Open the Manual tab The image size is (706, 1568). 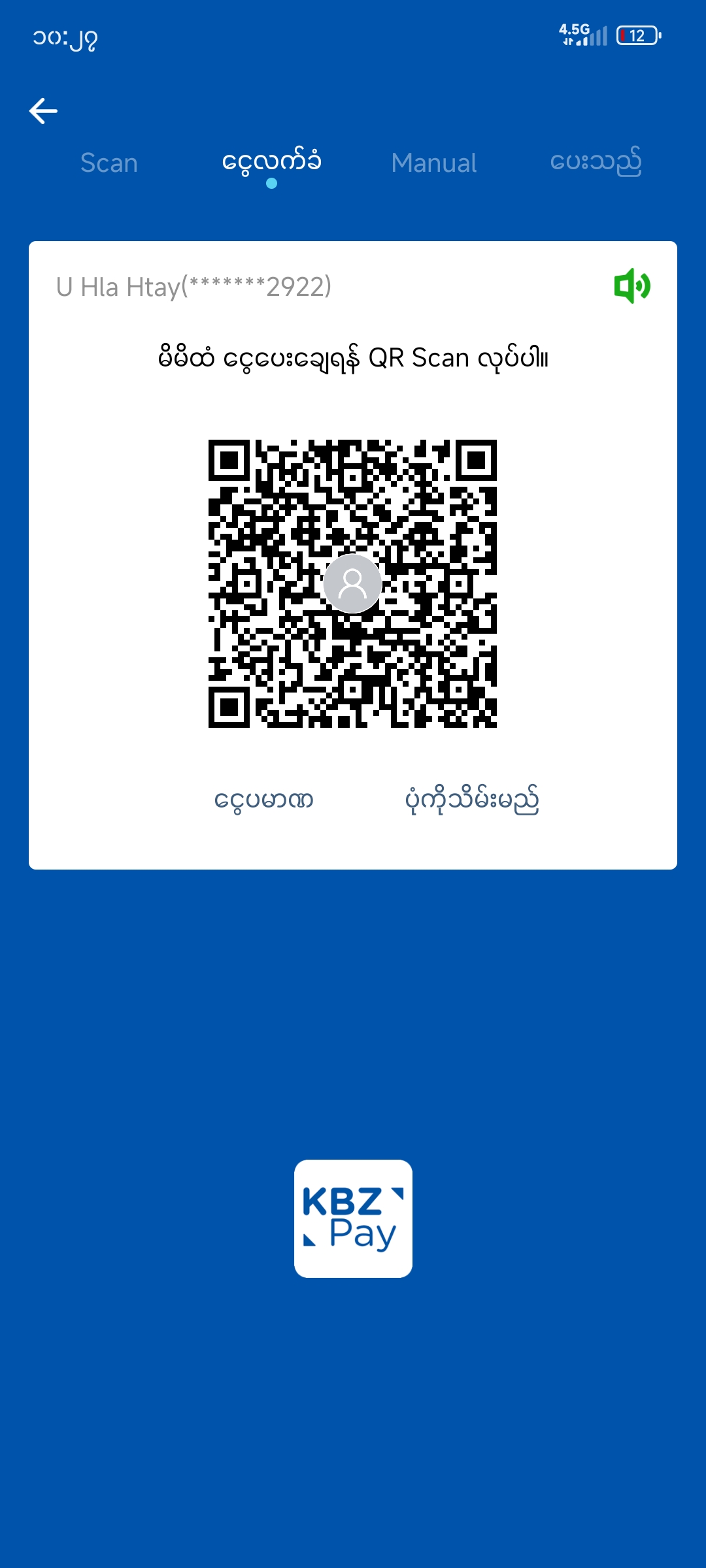pyautogui.click(x=434, y=163)
